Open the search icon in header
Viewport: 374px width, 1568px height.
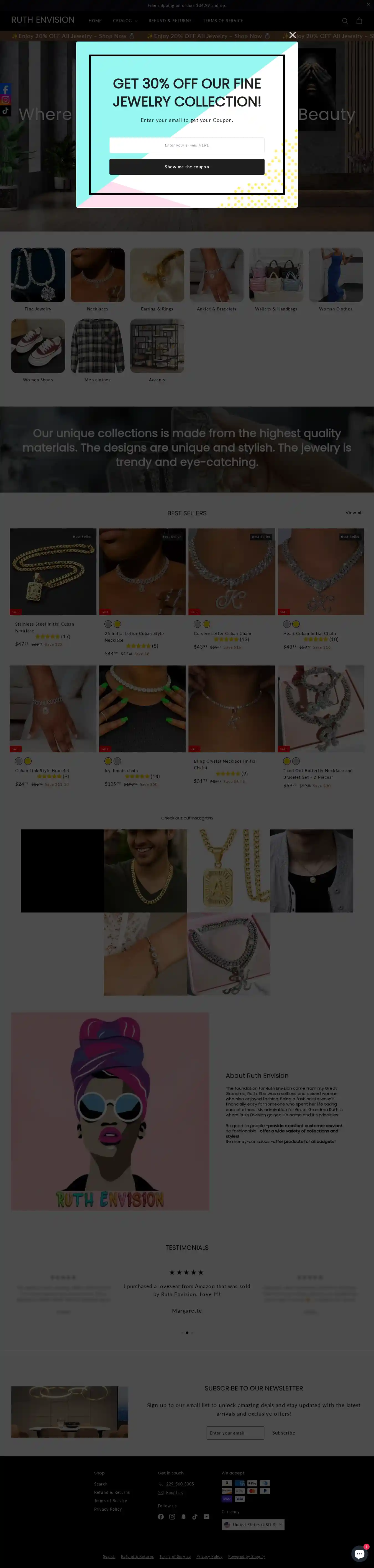tap(345, 21)
